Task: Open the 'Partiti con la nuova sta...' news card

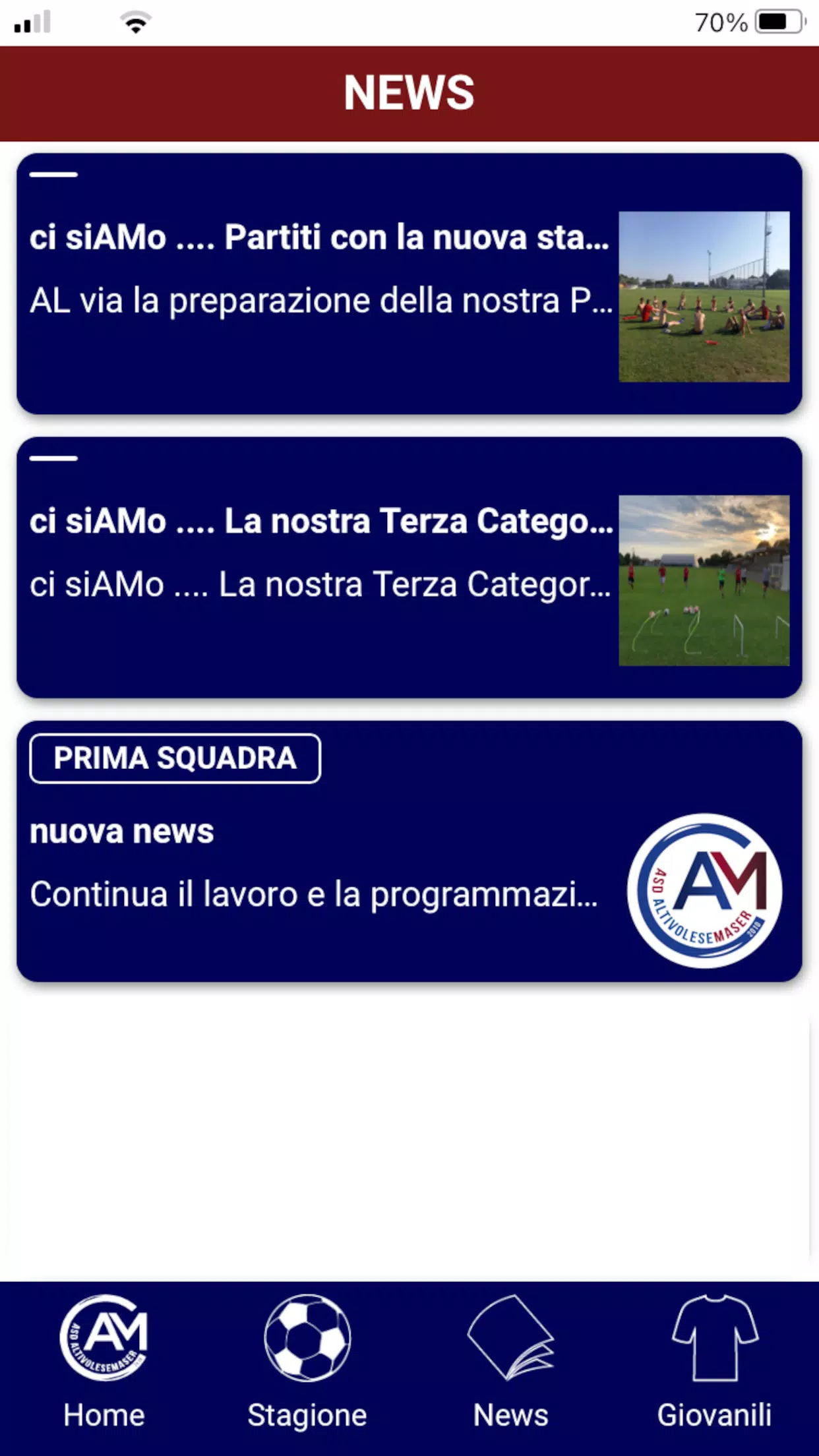Action: click(x=409, y=284)
